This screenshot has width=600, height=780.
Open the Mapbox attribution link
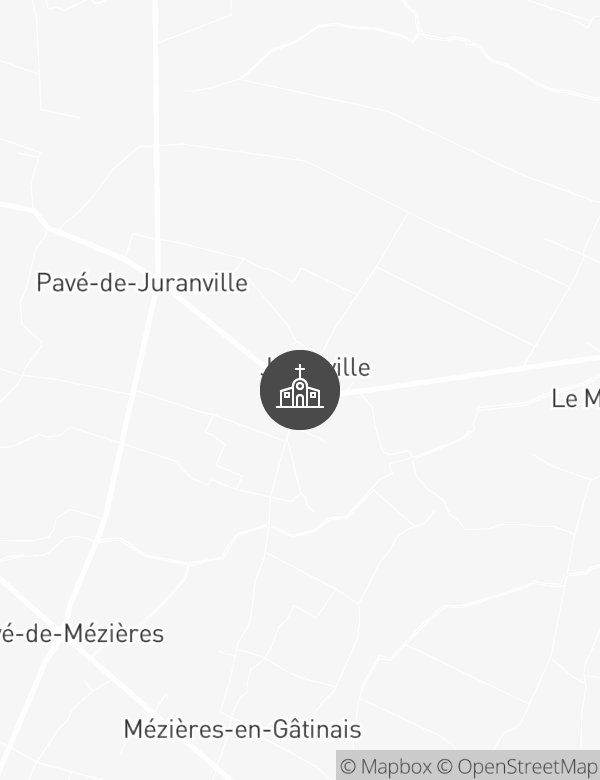(x=385, y=766)
